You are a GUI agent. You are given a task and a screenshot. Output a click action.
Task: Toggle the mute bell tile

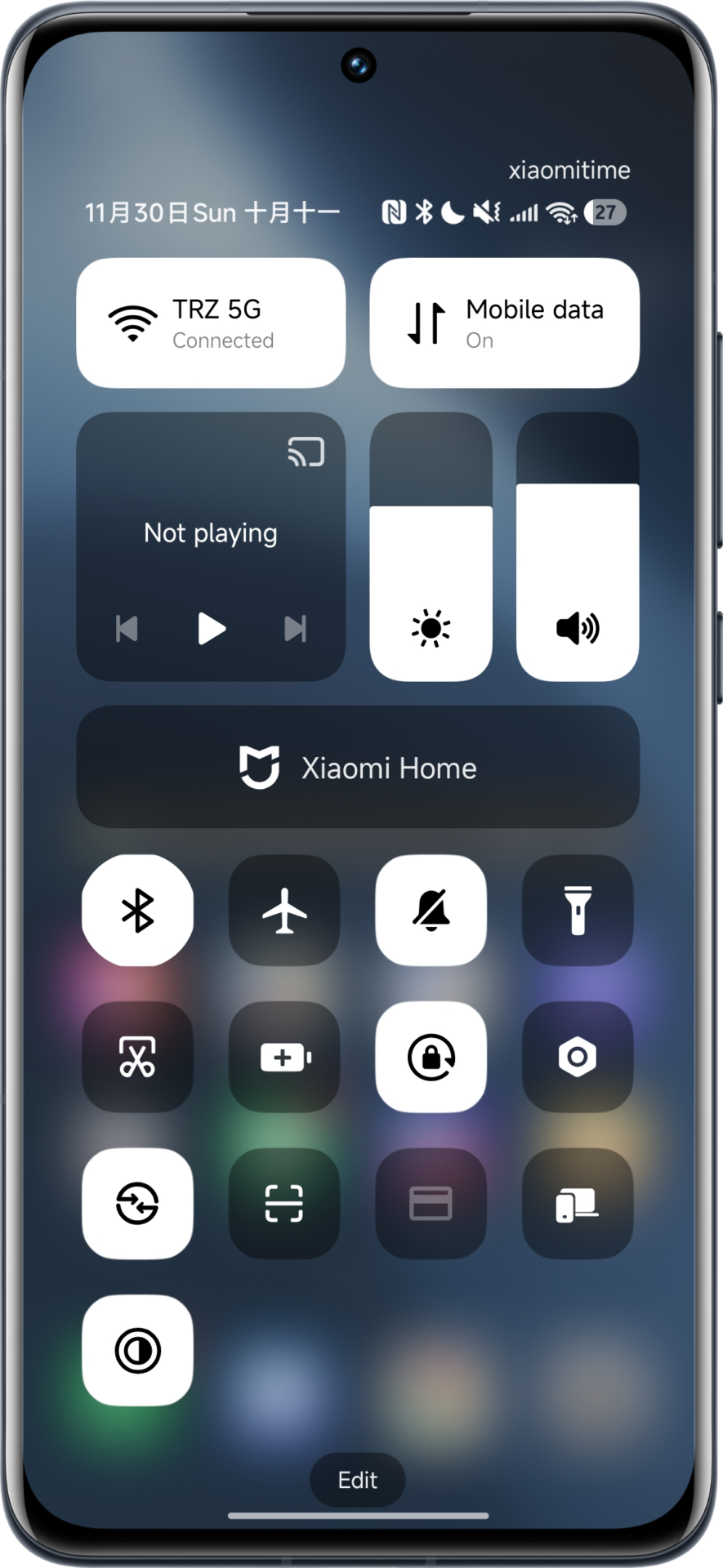click(x=431, y=910)
